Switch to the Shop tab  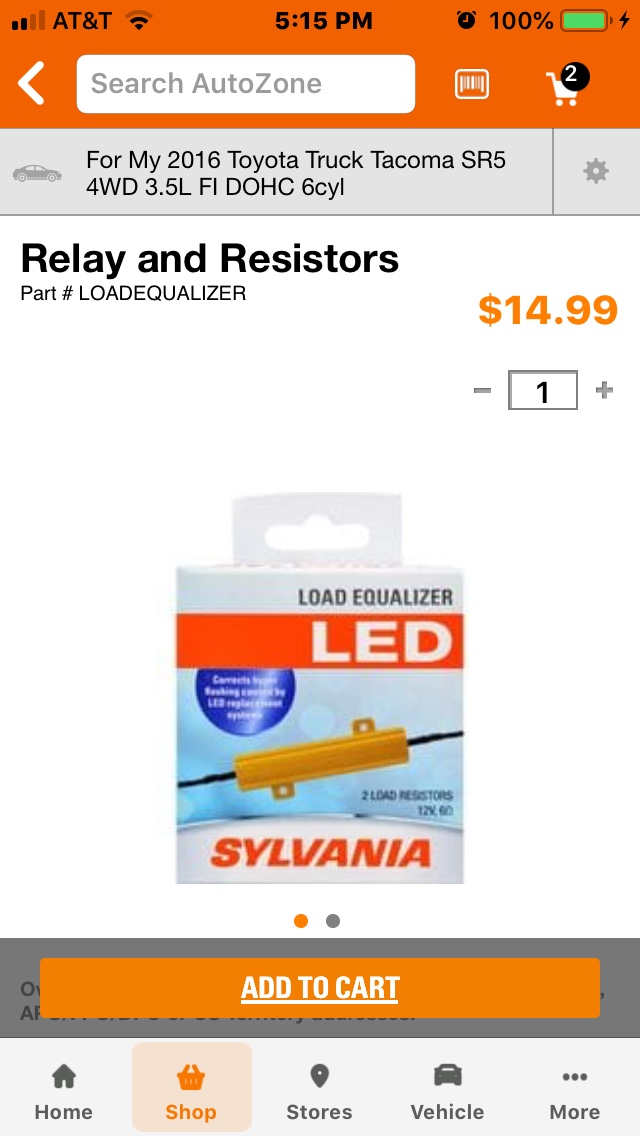pos(191,1091)
